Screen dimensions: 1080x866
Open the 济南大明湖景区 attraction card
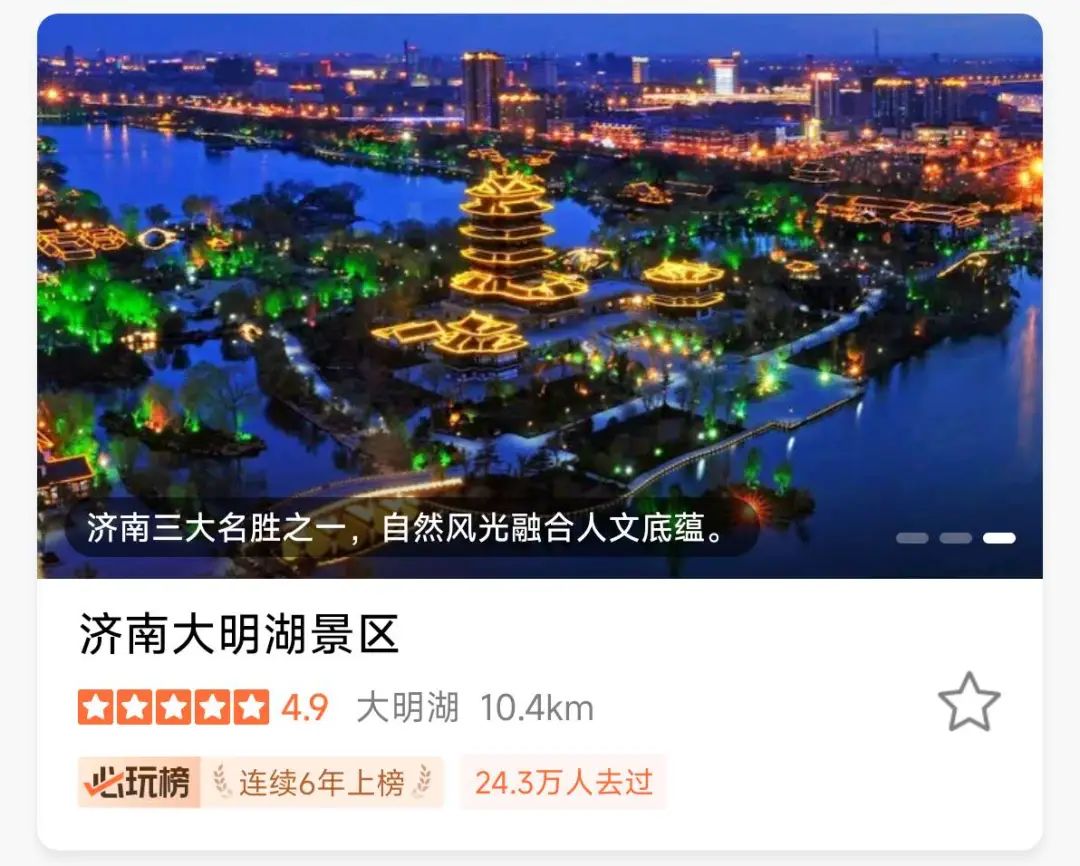[240, 635]
